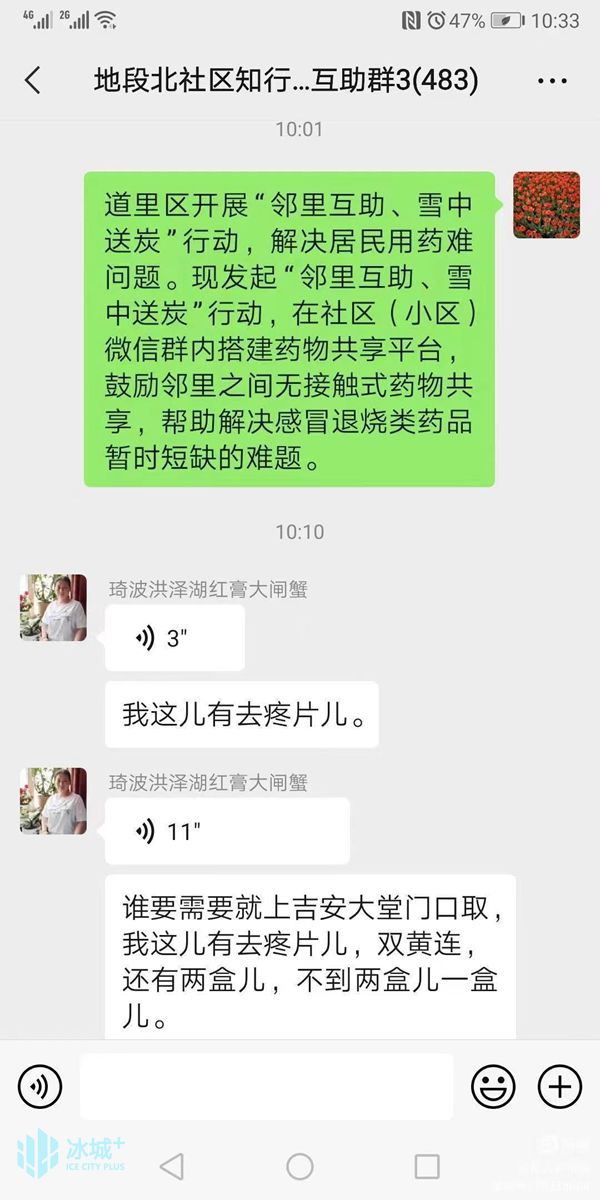Screen dimensions: 600x1200
Task: Play the 11-second voice message
Action: (227, 831)
